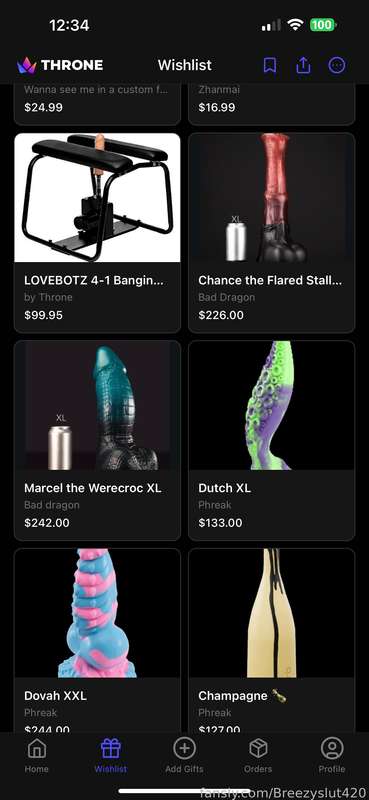The height and width of the screenshot is (800, 369).
Task: Tap the bookmark icon in the header
Action: click(270, 65)
